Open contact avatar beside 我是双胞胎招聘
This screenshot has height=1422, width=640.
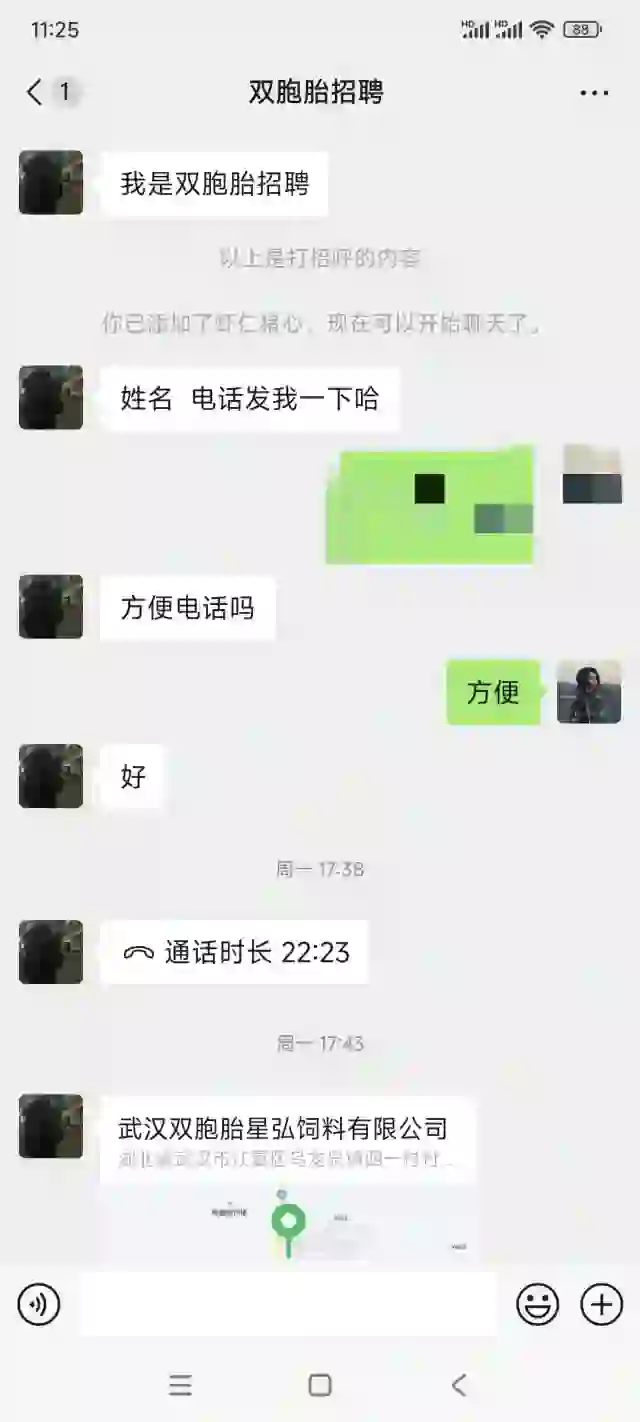(x=51, y=183)
